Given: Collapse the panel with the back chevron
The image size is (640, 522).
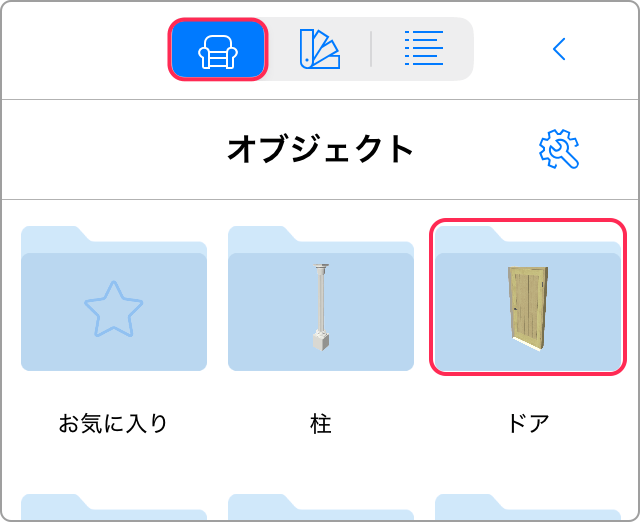Looking at the screenshot, I should click(x=560, y=48).
